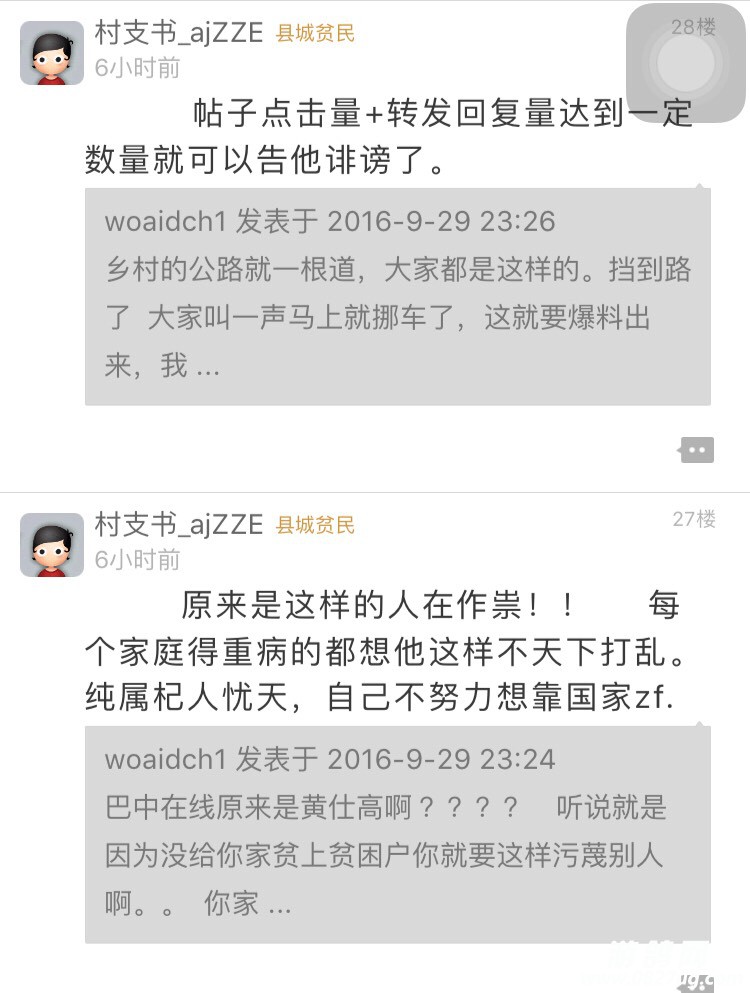View 村支书_ajZZE's profile from the 28楼 username
Screen dimensions: 750x993
tap(179, 33)
